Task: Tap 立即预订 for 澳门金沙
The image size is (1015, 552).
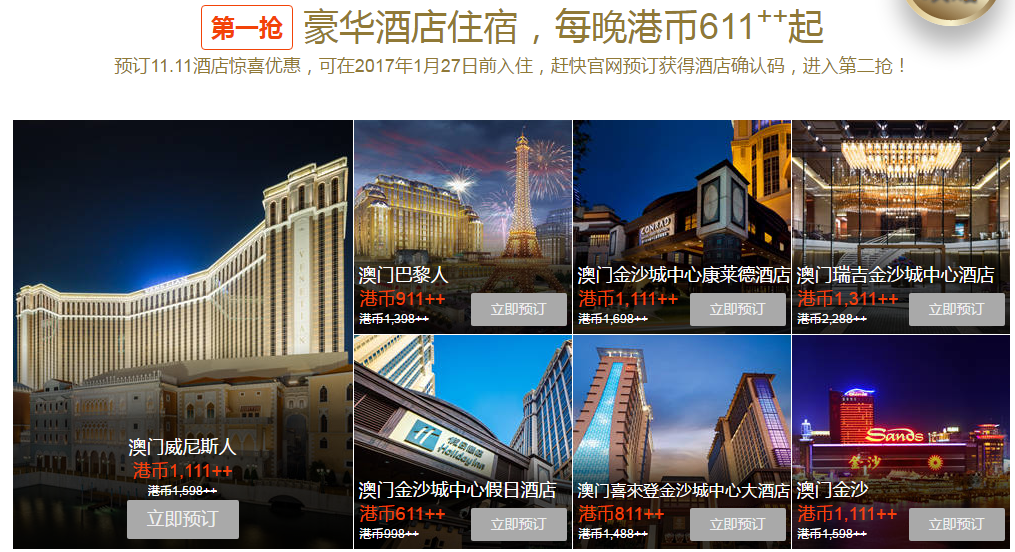Action: point(956,524)
